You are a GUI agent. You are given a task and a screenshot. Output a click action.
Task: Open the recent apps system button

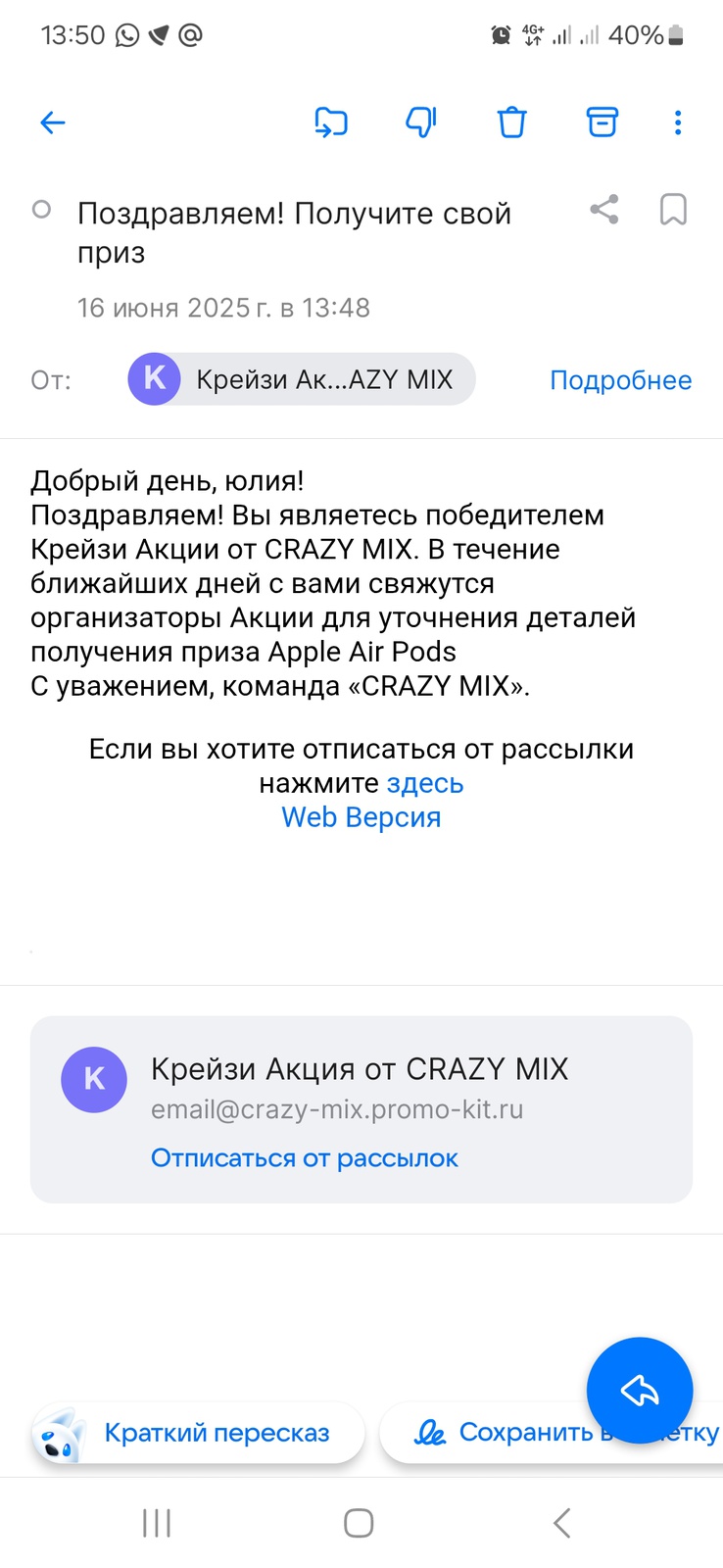pyautogui.click(x=157, y=1523)
